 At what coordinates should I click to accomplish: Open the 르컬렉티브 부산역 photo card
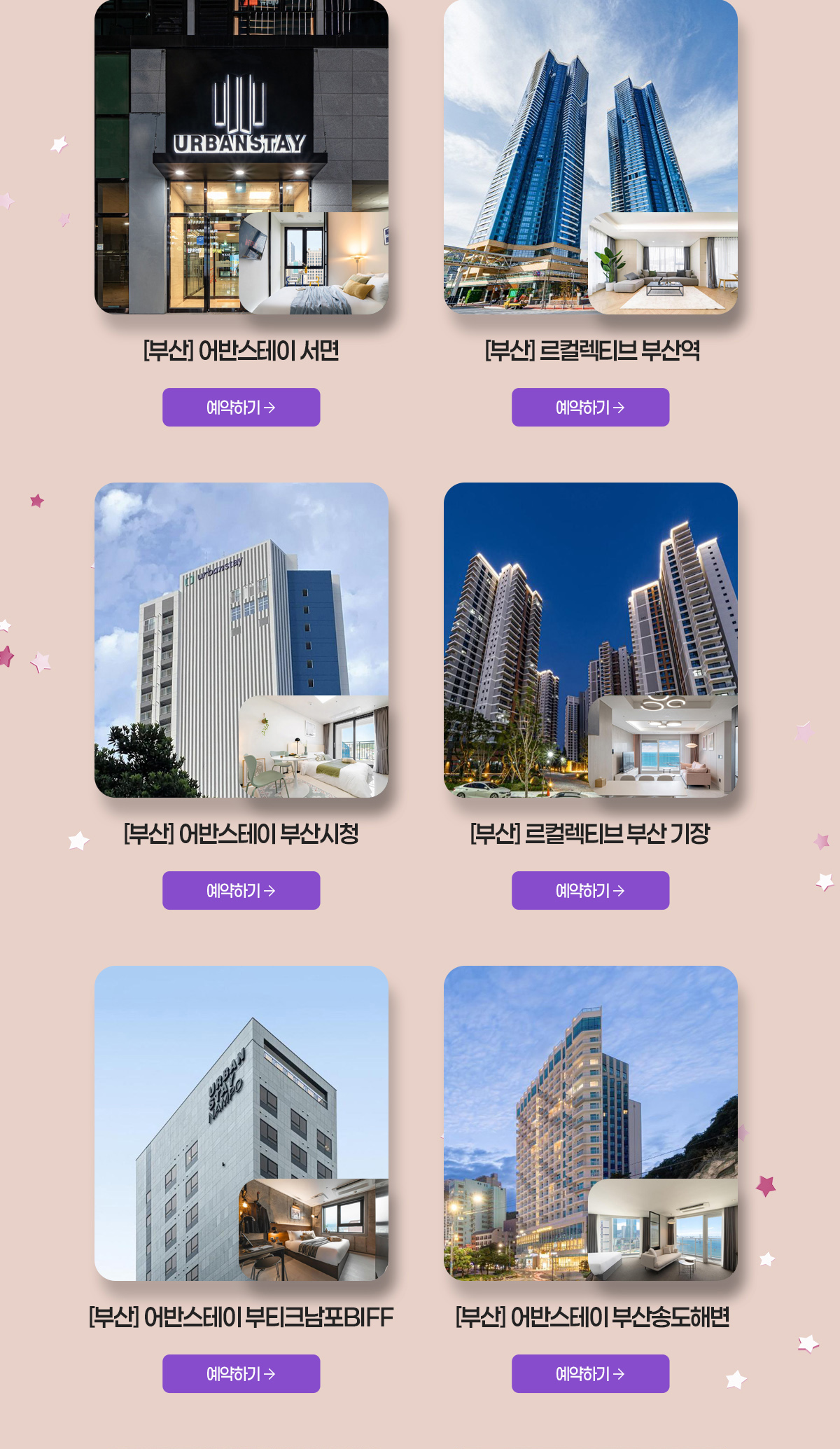(x=590, y=157)
